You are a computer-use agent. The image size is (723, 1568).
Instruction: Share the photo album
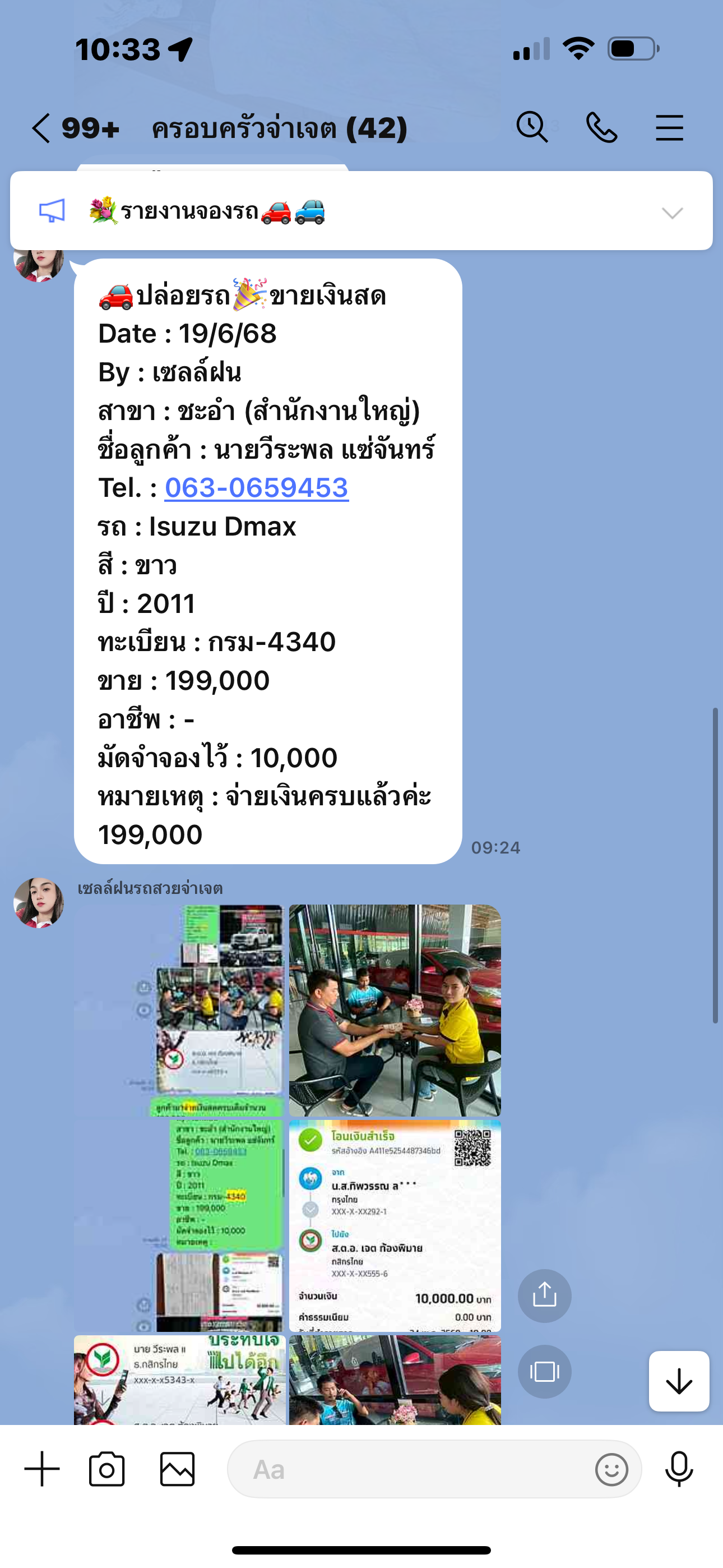tap(544, 1295)
